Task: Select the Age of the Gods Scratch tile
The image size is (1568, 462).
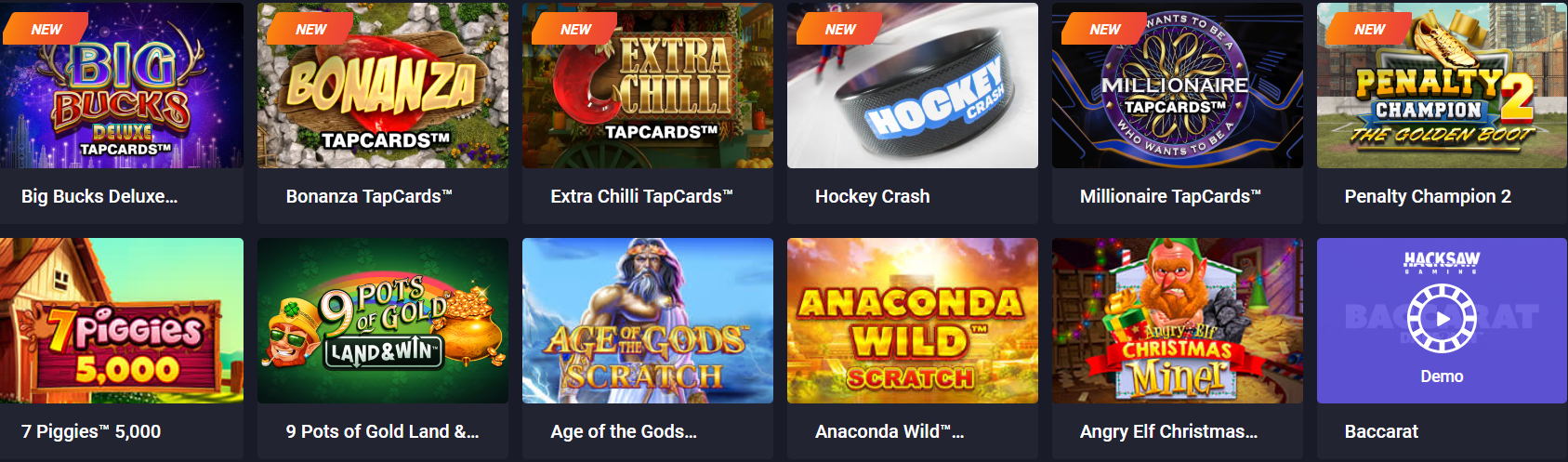Action: (x=647, y=322)
